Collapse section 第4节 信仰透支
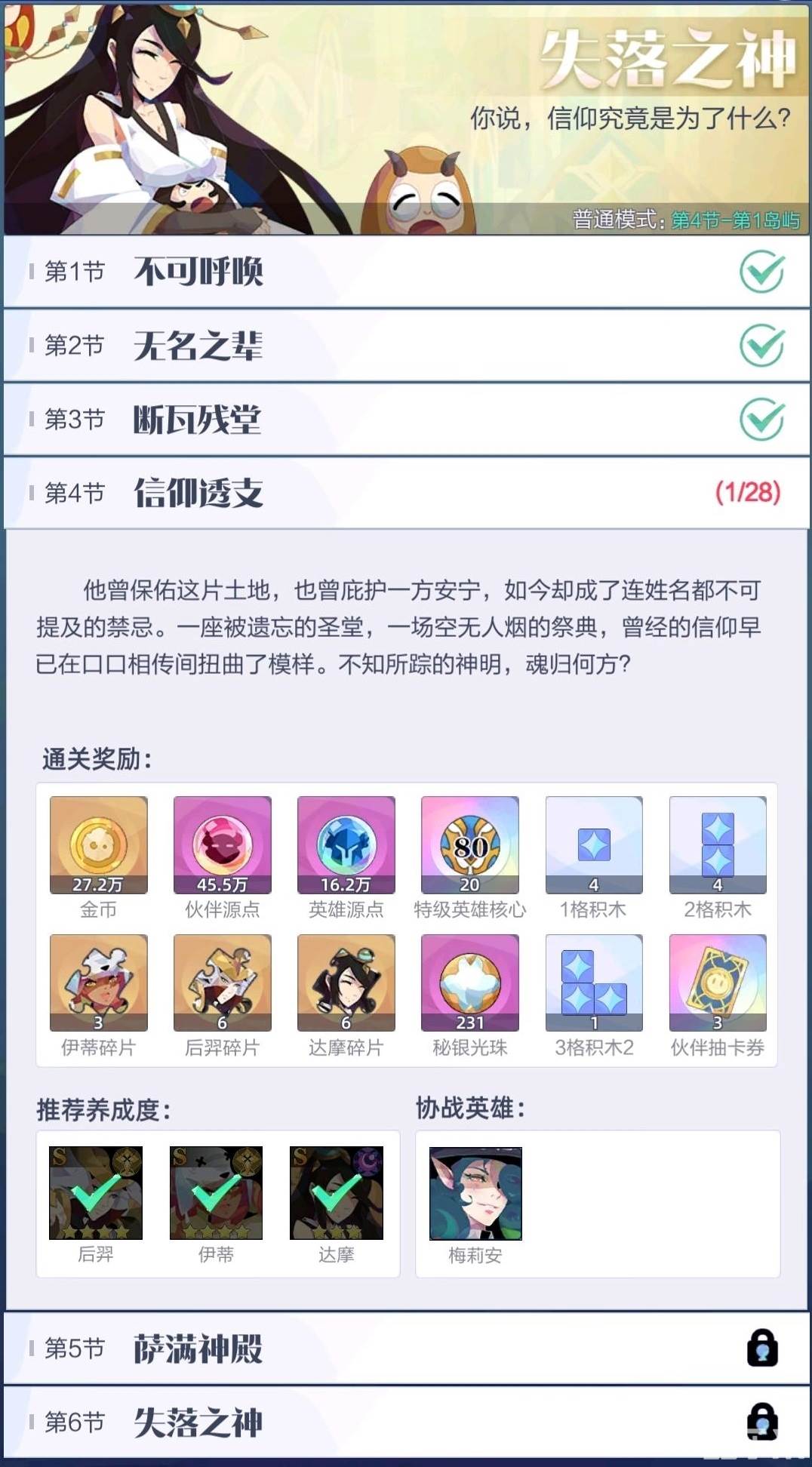This screenshot has width=812, height=1467. point(406,493)
